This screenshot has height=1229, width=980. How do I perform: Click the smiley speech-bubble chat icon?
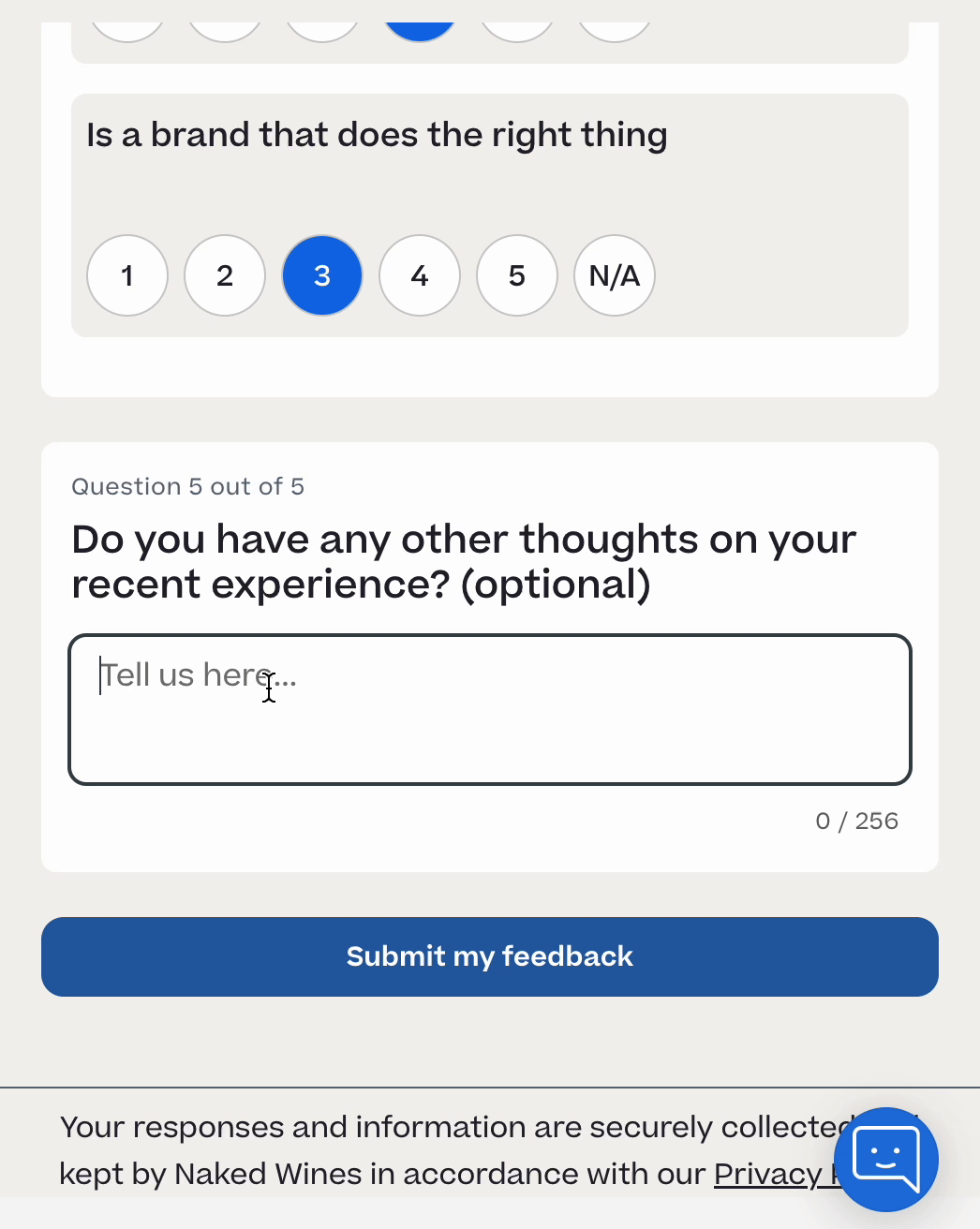click(885, 1160)
